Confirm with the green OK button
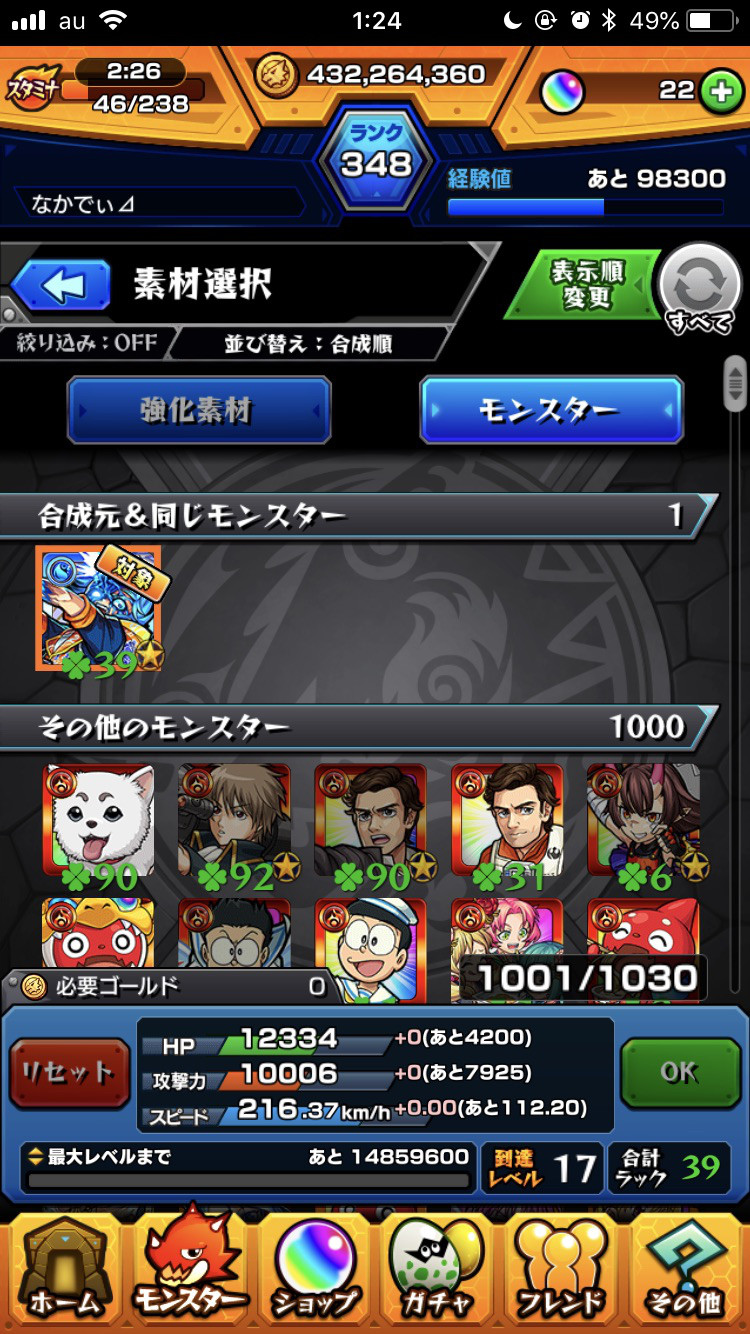Screen dimensions: 750x1334 [x=680, y=1073]
